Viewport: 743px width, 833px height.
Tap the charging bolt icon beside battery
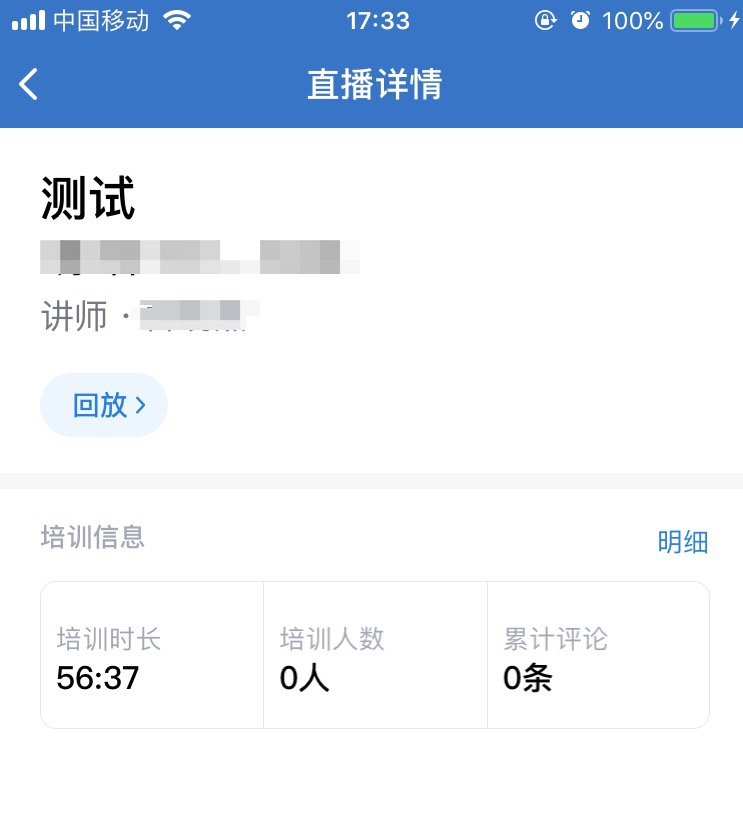[735, 19]
